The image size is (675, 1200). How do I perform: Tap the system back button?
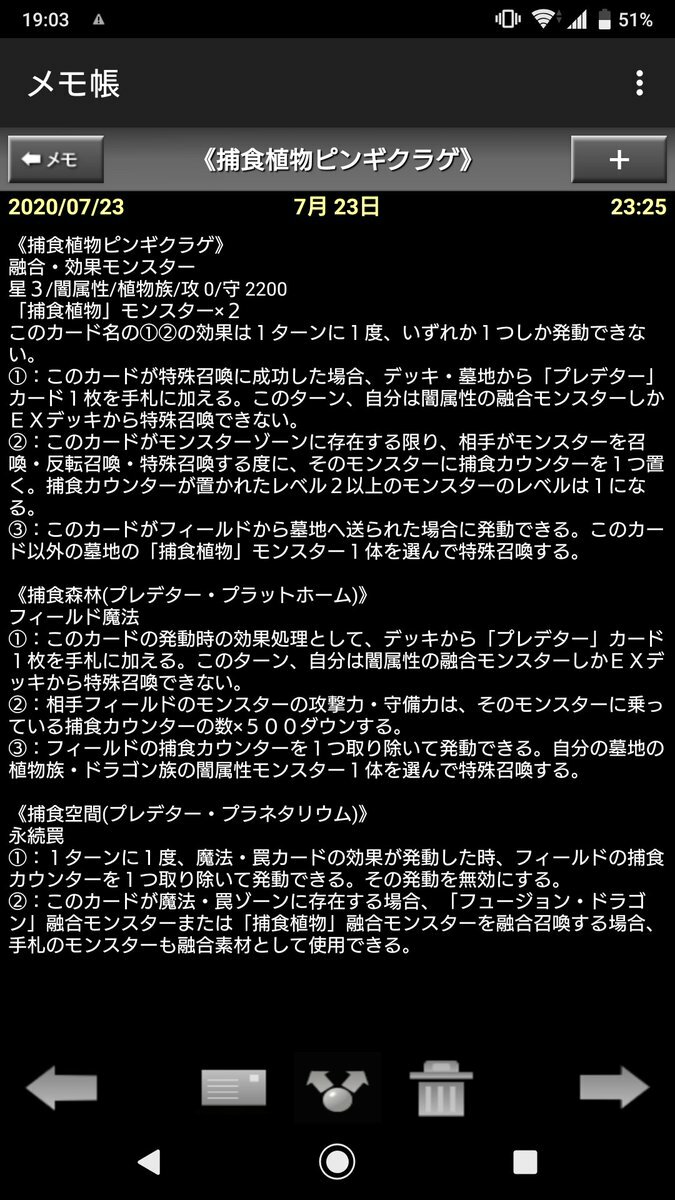pyautogui.click(x=149, y=1161)
